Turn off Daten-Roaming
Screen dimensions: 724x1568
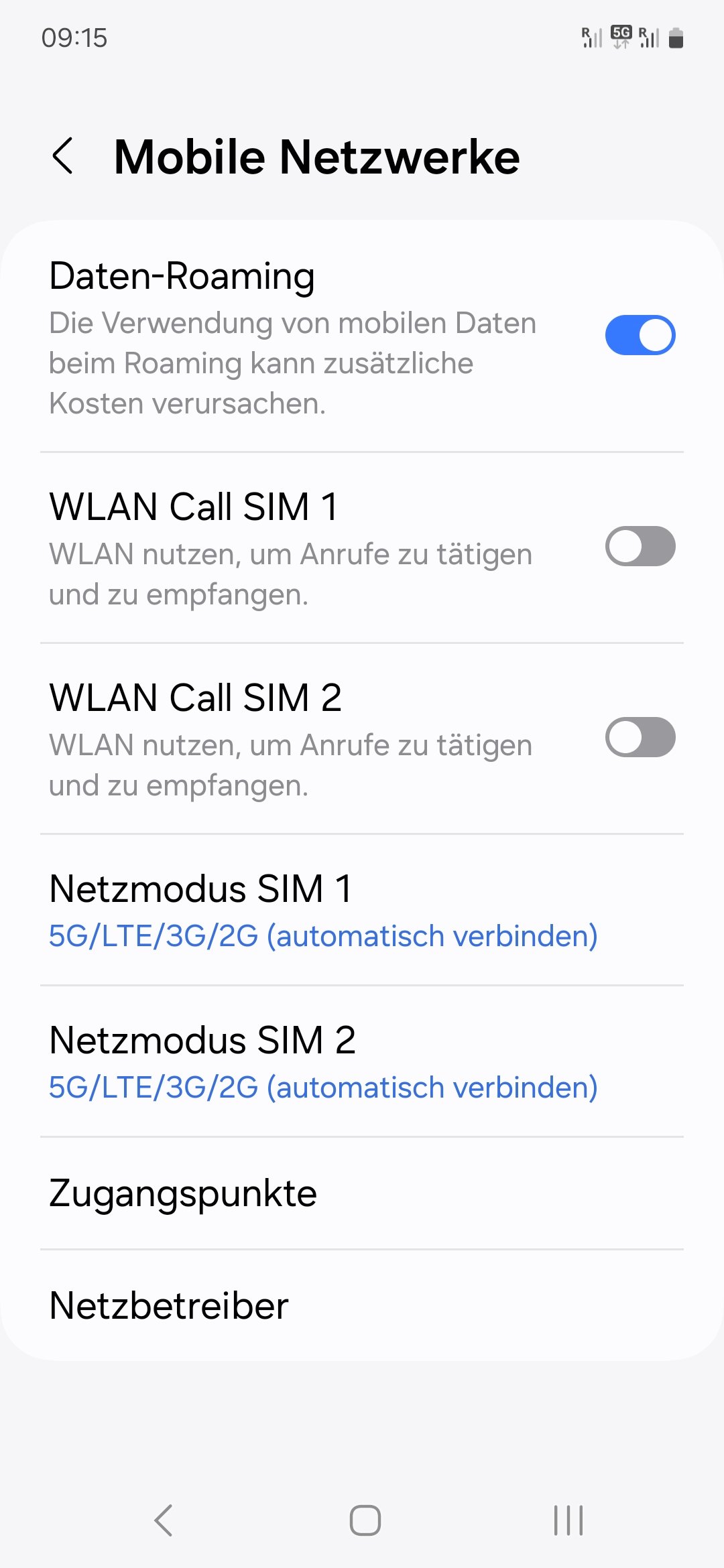point(640,335)
